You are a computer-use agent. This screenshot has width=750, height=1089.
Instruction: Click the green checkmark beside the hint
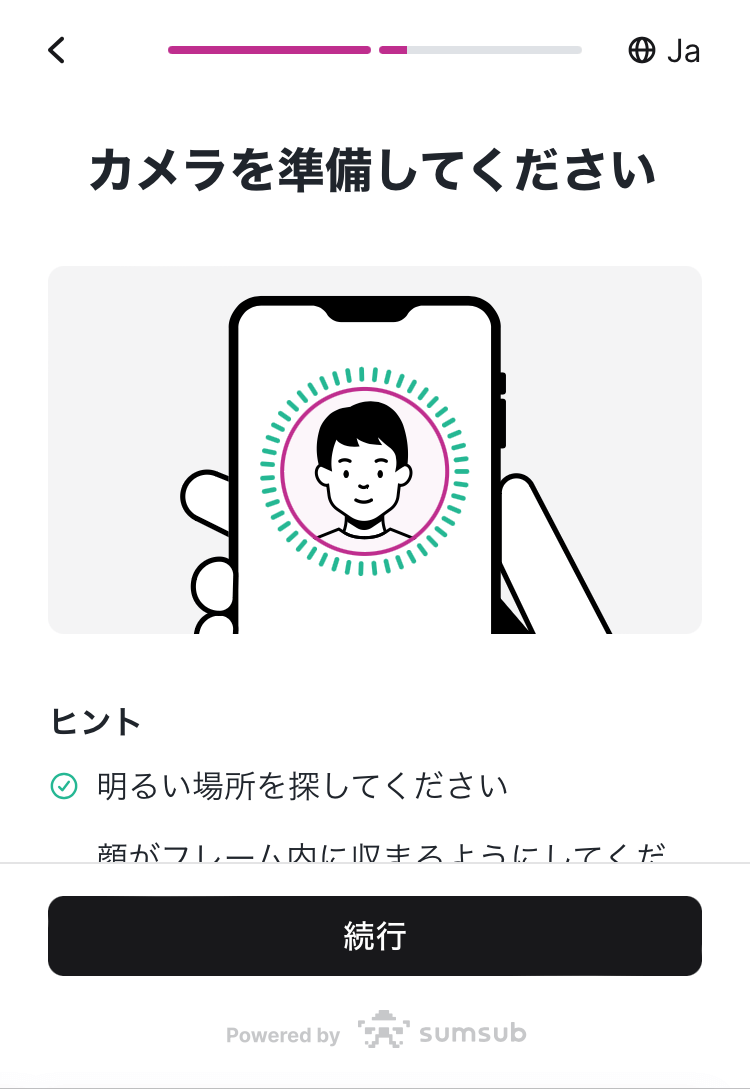pyautogui.click(x=64, y=786)
